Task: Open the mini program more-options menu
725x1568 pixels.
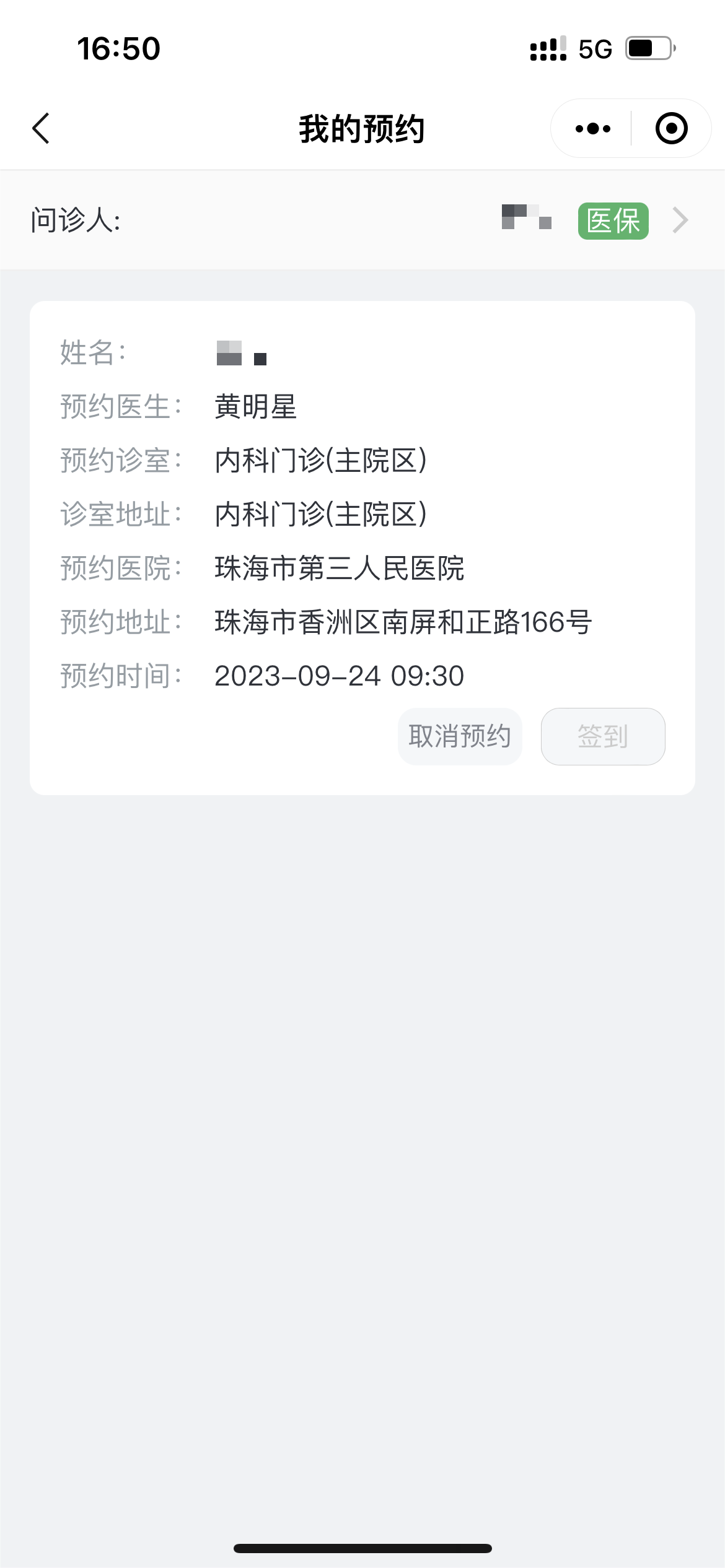Action: coord(592,129)
